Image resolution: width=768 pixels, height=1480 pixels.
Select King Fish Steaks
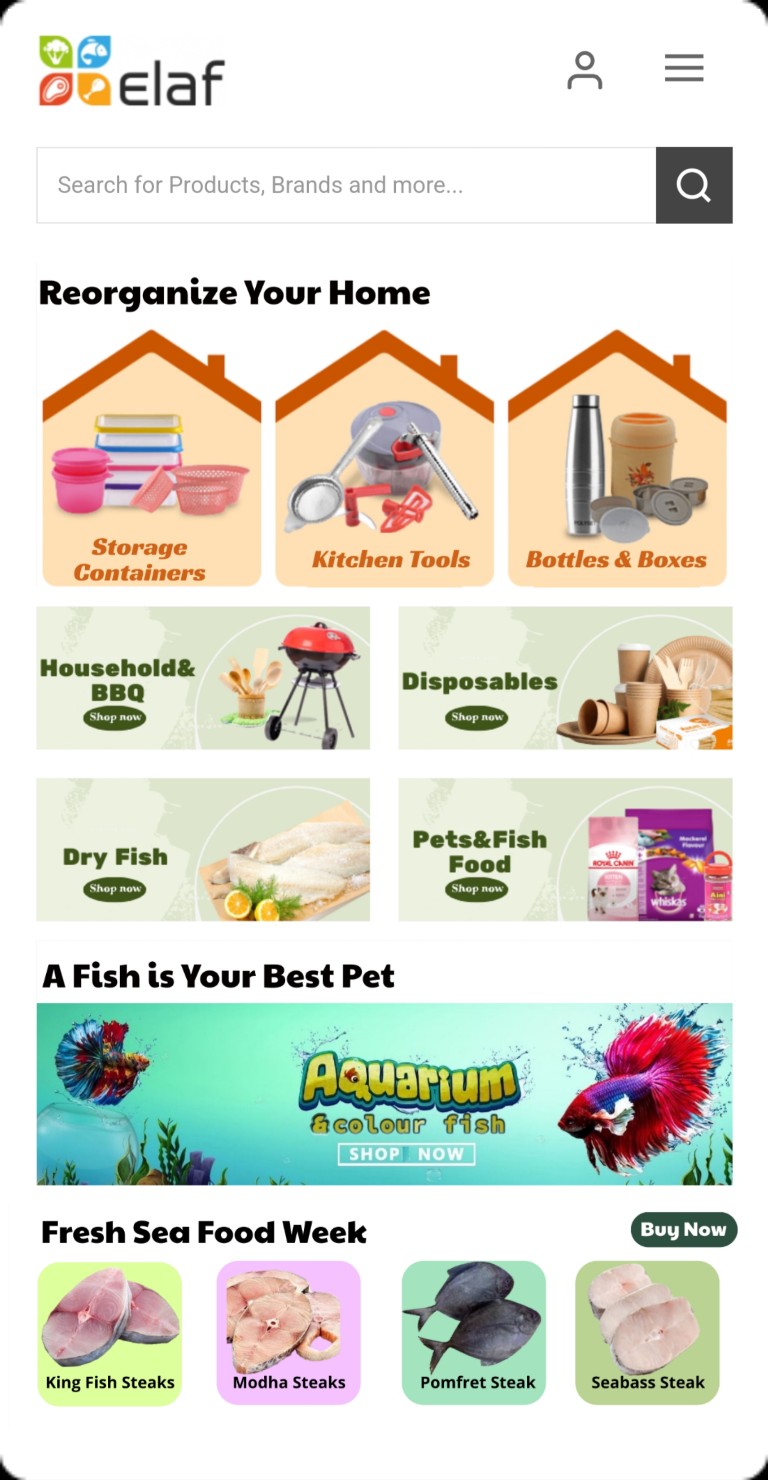(x=110, y=1333)
